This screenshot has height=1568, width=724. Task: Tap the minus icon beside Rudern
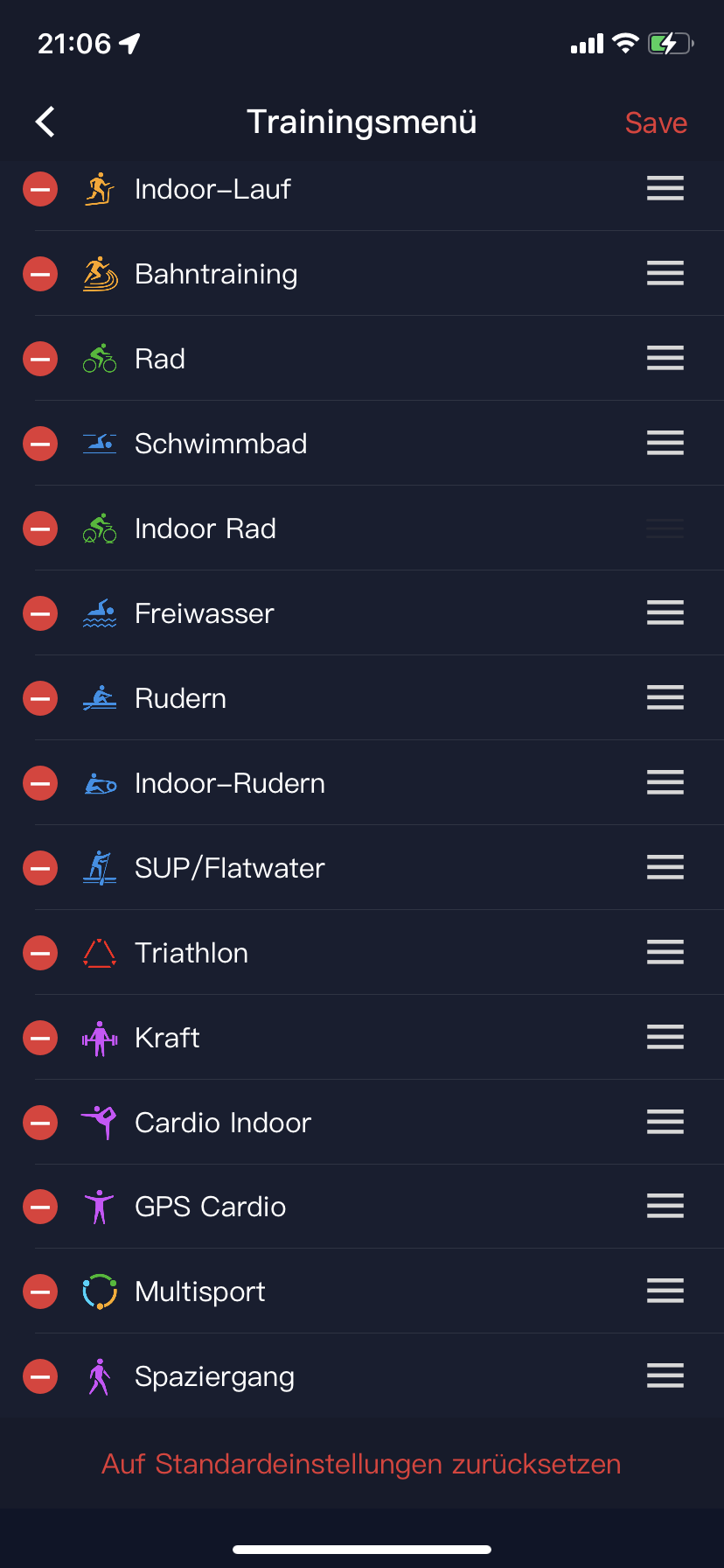40,698
